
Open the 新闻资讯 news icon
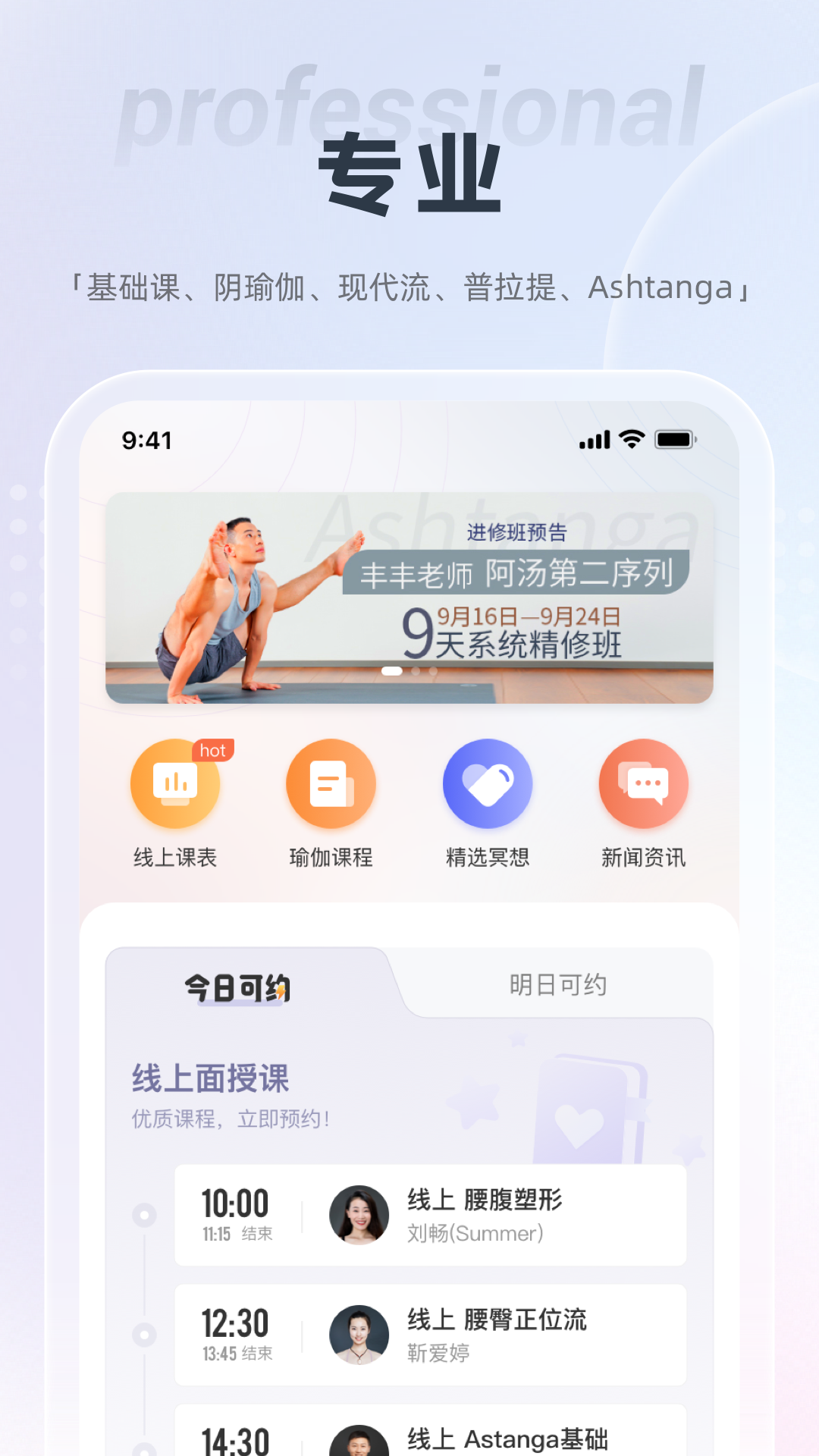tap(644, 784)
